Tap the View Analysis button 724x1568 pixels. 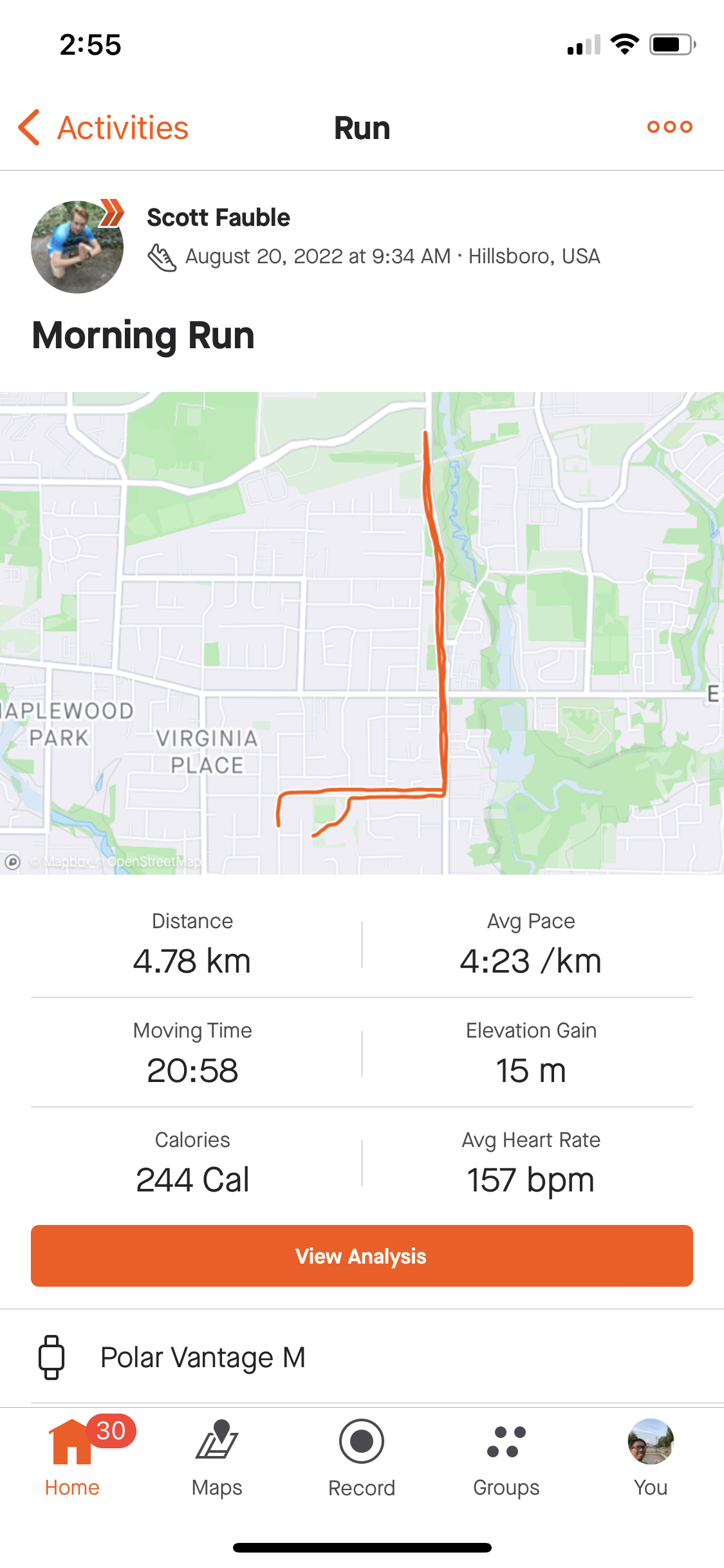click(x=362, y=1256)
